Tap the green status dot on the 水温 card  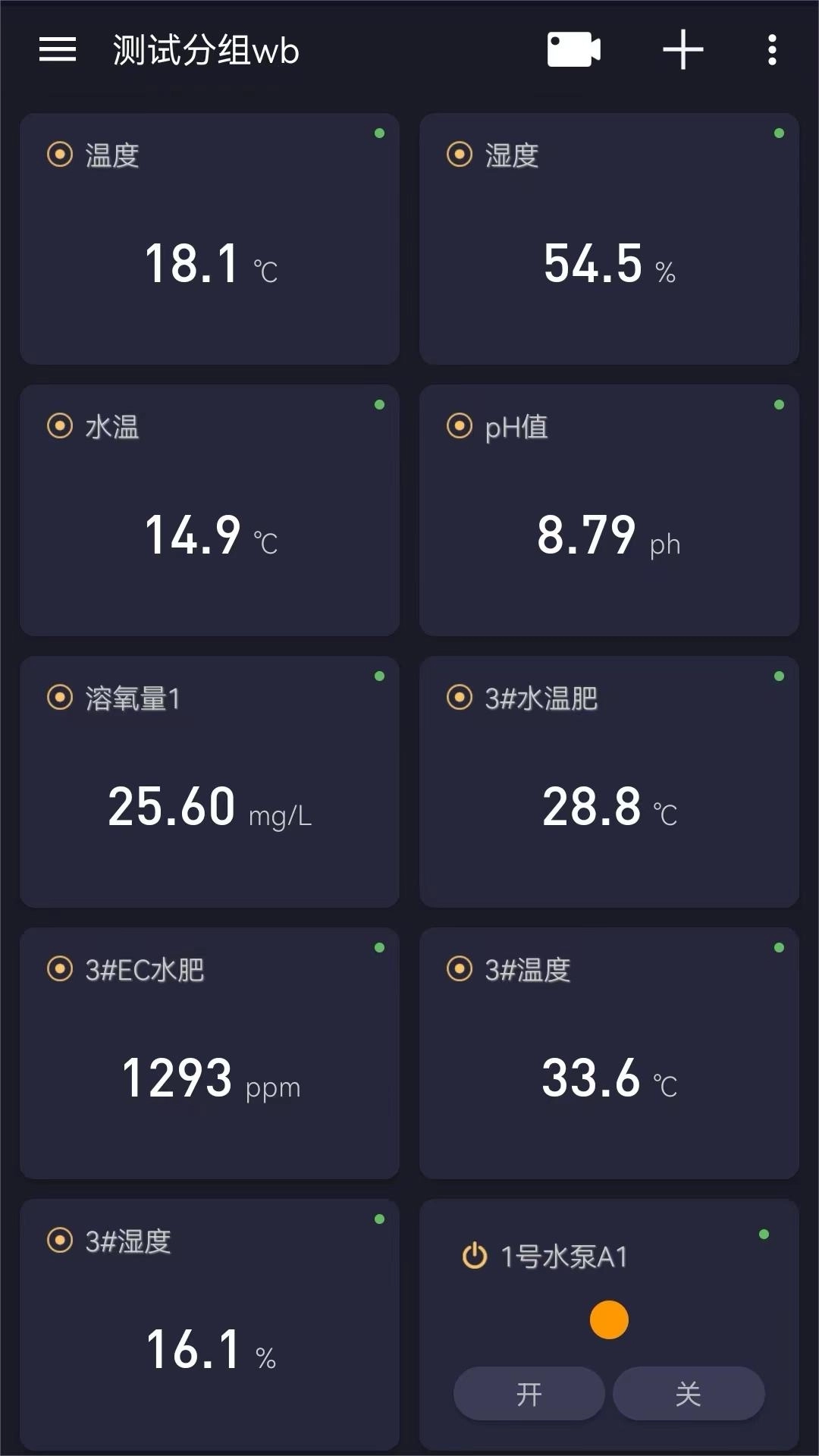(381, 403)
